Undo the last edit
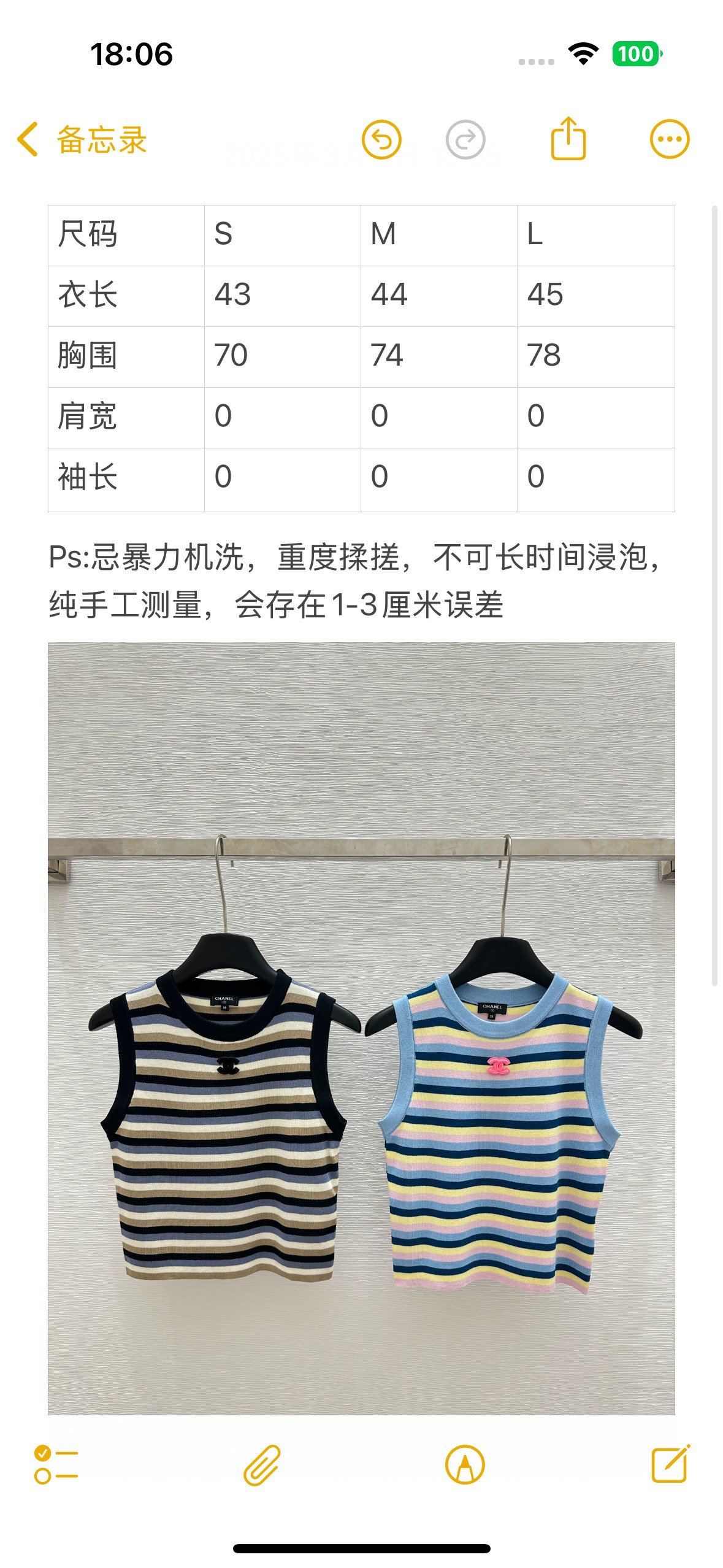This screenshot has height=1568, width=723. (x=381, y=140)
